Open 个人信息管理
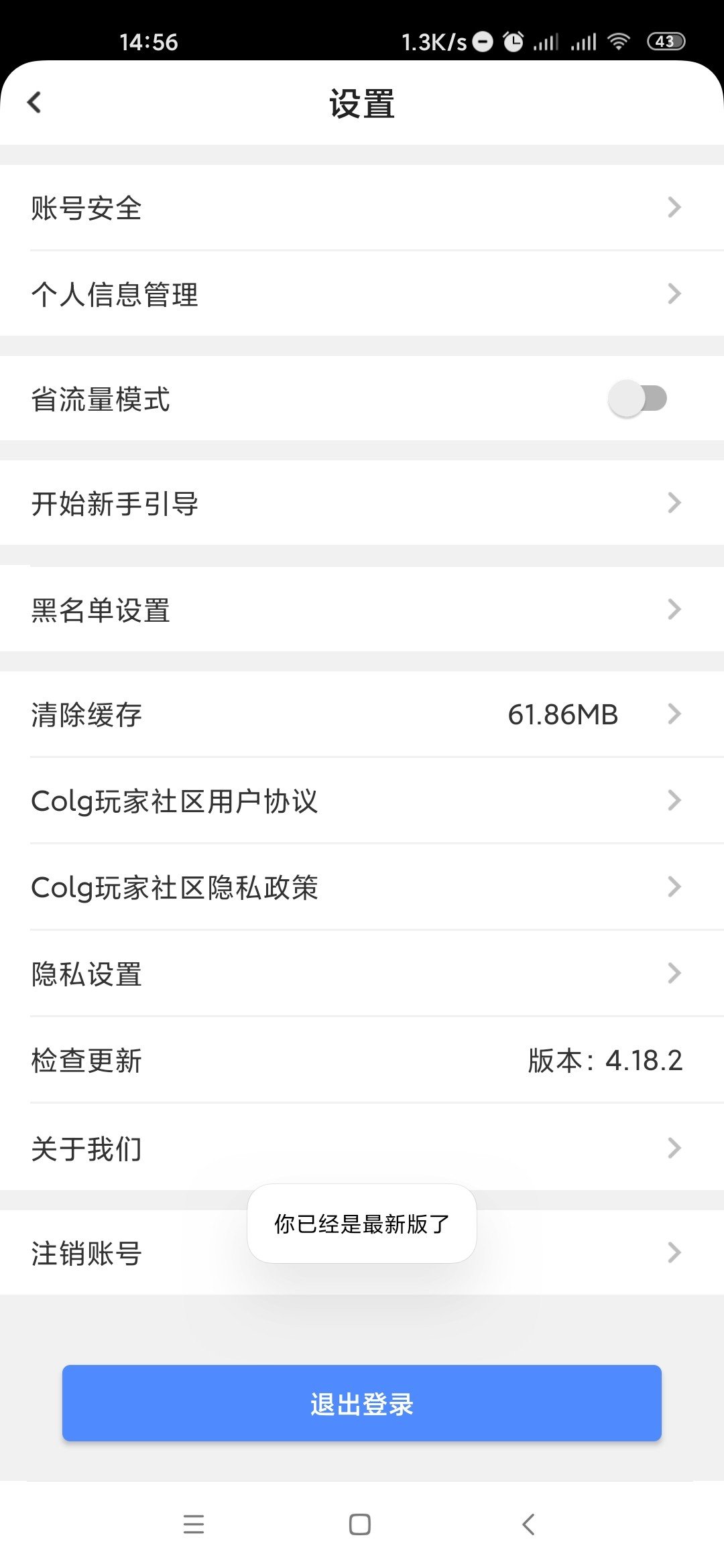Image resolution: width=724 pixels, height=1568 pixels. [362, 293]
